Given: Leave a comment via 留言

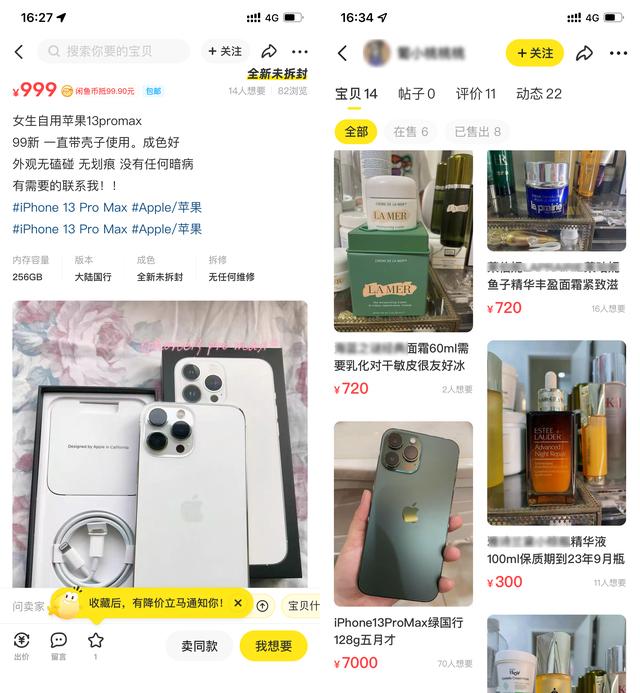Looking at the screenshot, I should tap(58, 645).
